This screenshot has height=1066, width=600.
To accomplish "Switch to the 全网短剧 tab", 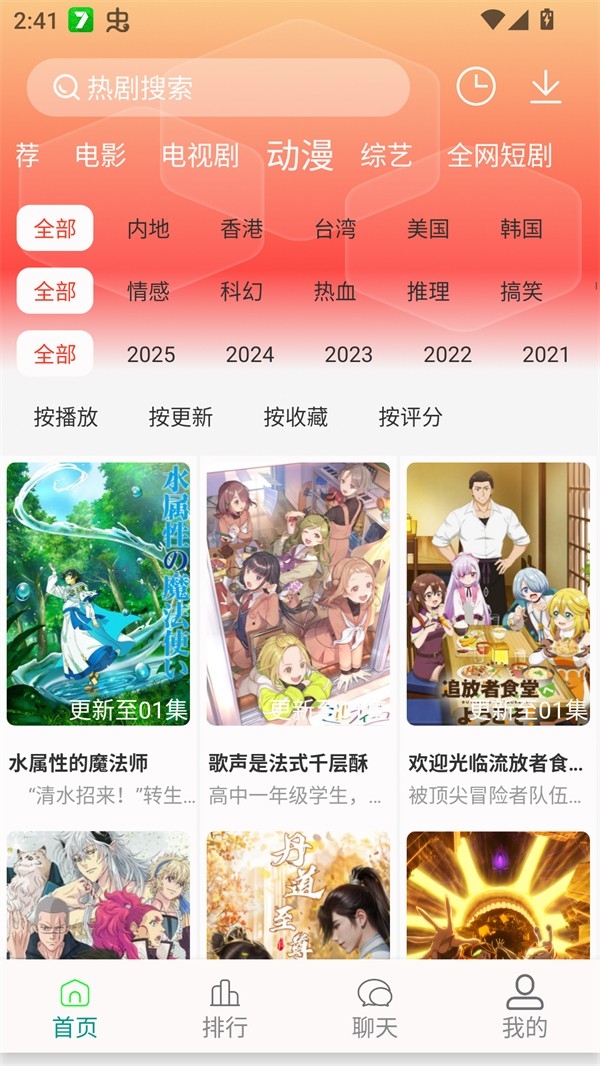I will tap(499, 155).
